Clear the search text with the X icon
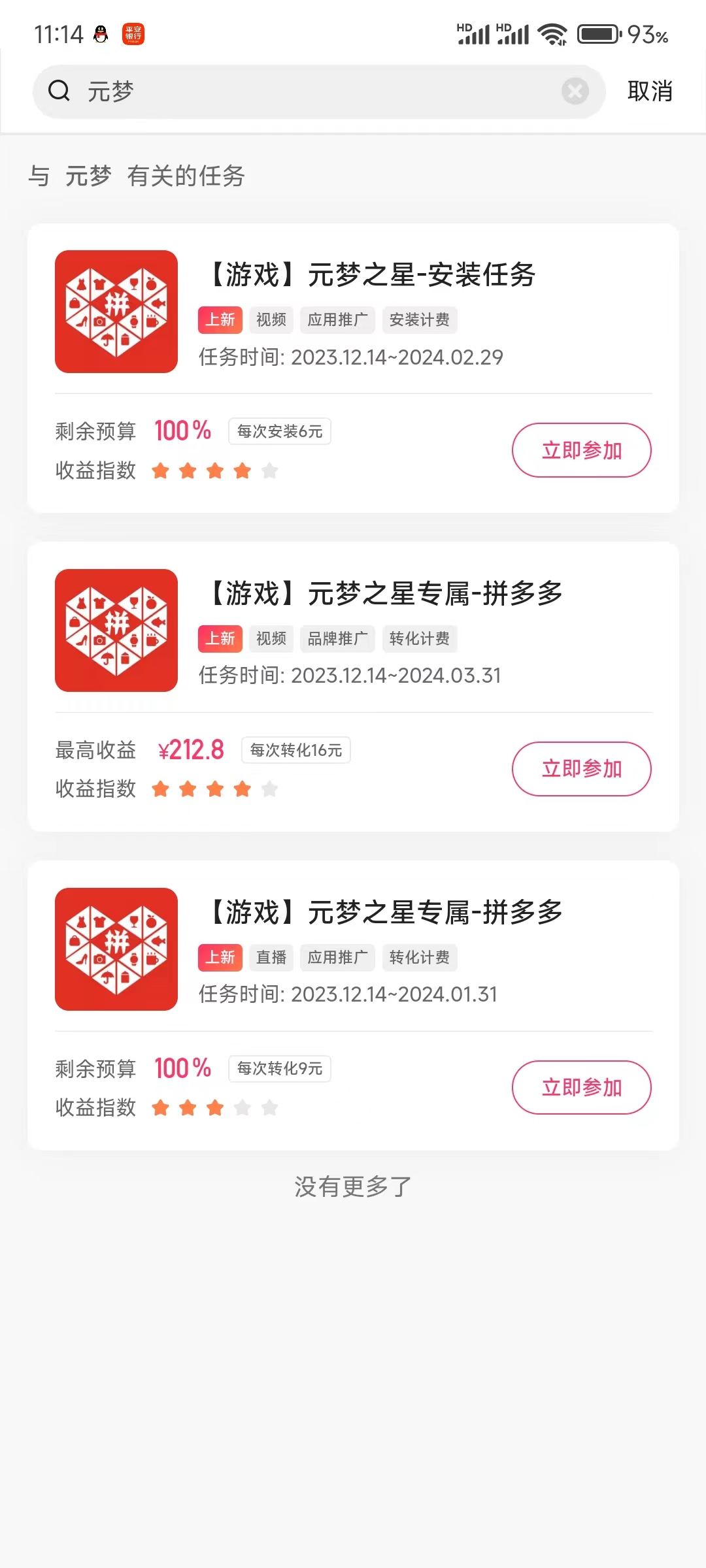The height and width of the screenshot is (1568, 706). pyautogui.click(x=575, y=91)
